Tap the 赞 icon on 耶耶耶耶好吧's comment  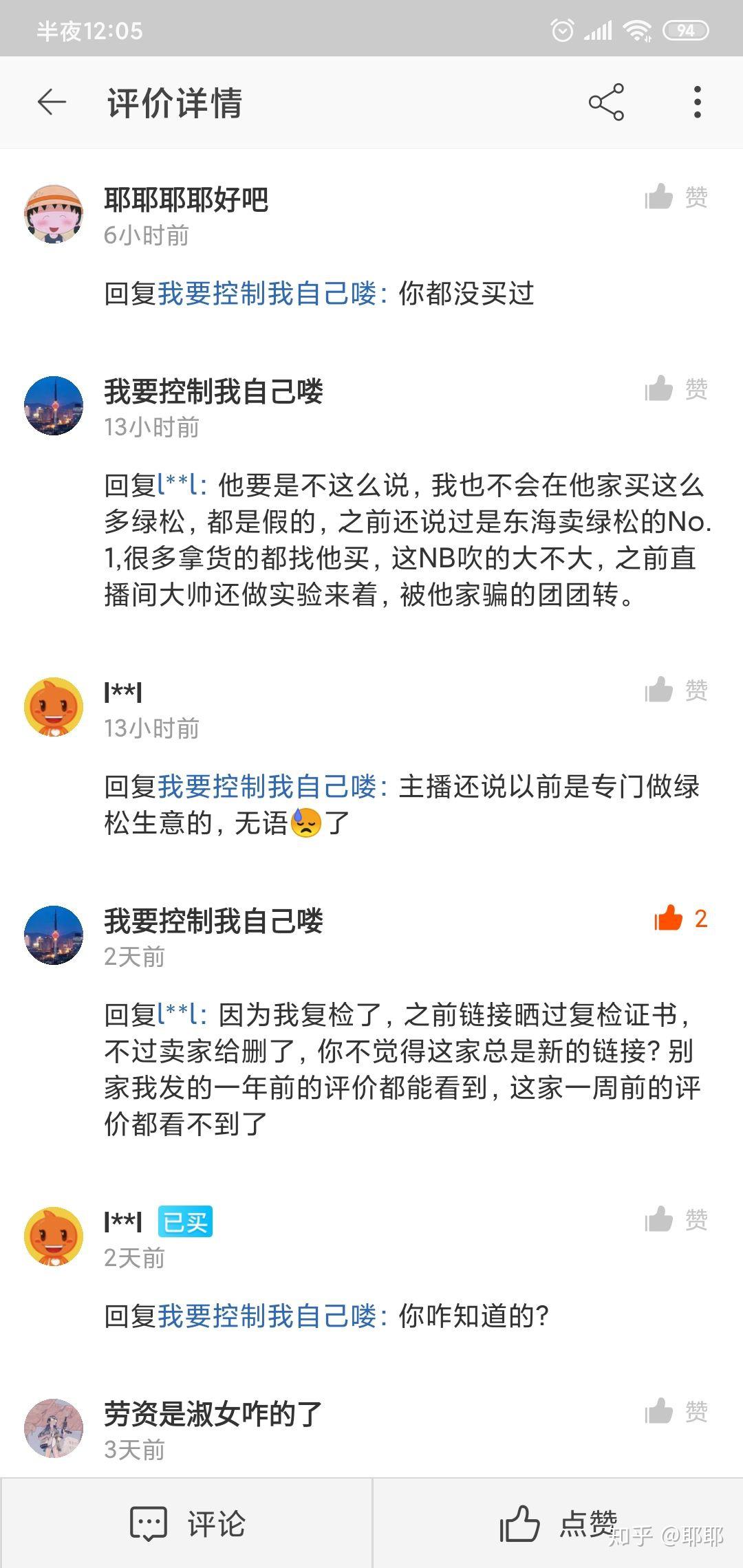pos(658,197)
